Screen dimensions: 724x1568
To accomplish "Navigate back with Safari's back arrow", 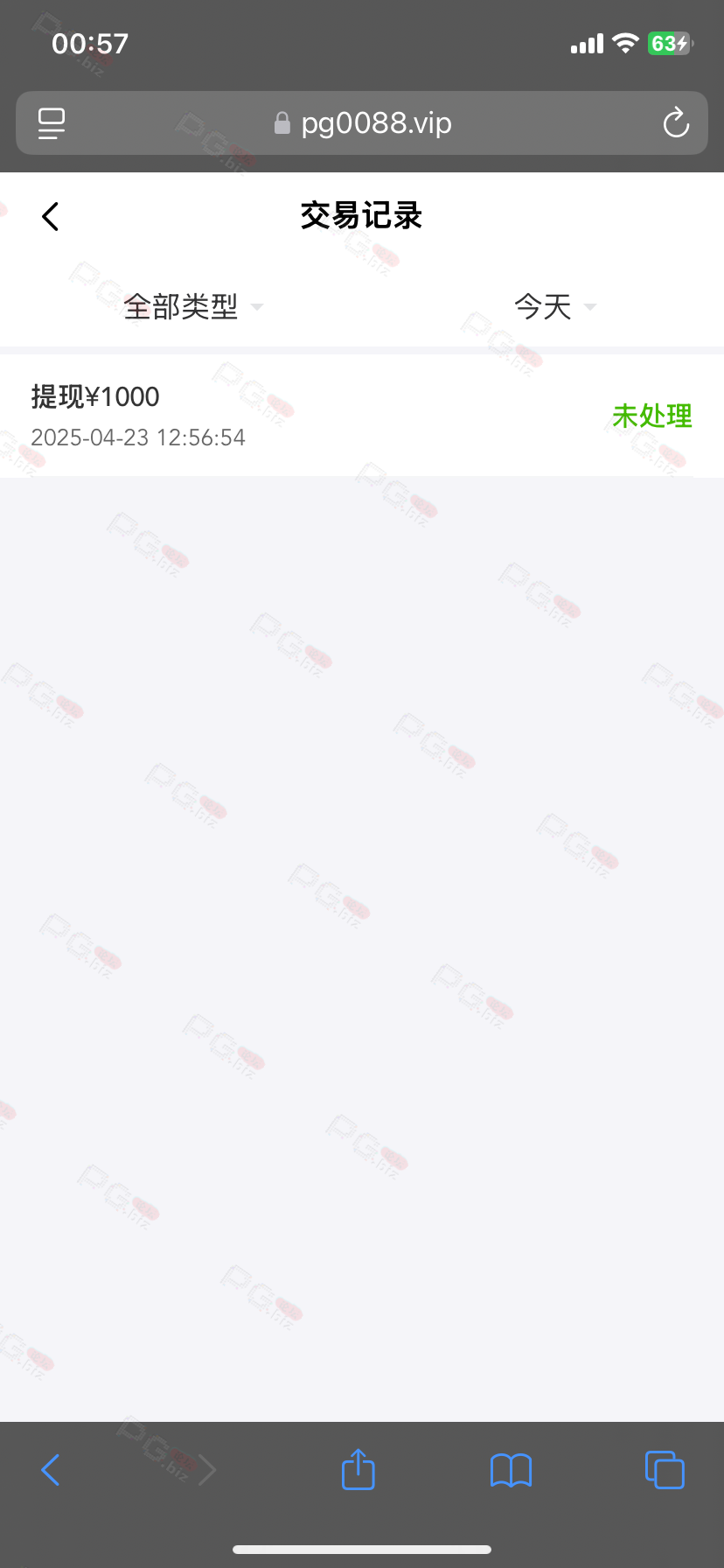I will tap(51, 1470).
